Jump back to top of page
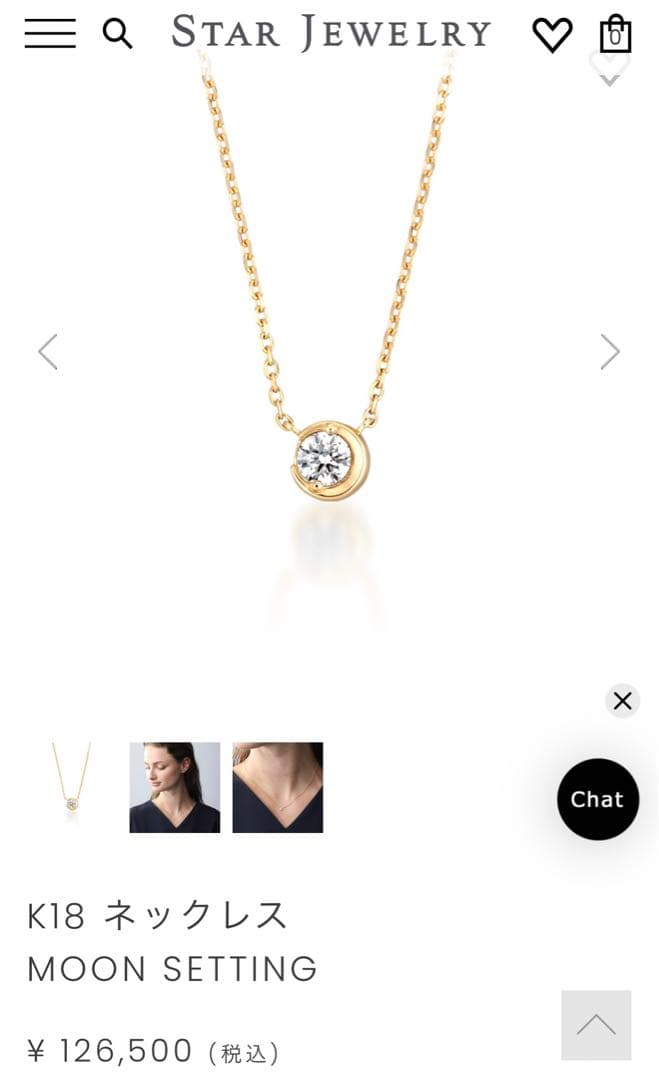 596,1025
